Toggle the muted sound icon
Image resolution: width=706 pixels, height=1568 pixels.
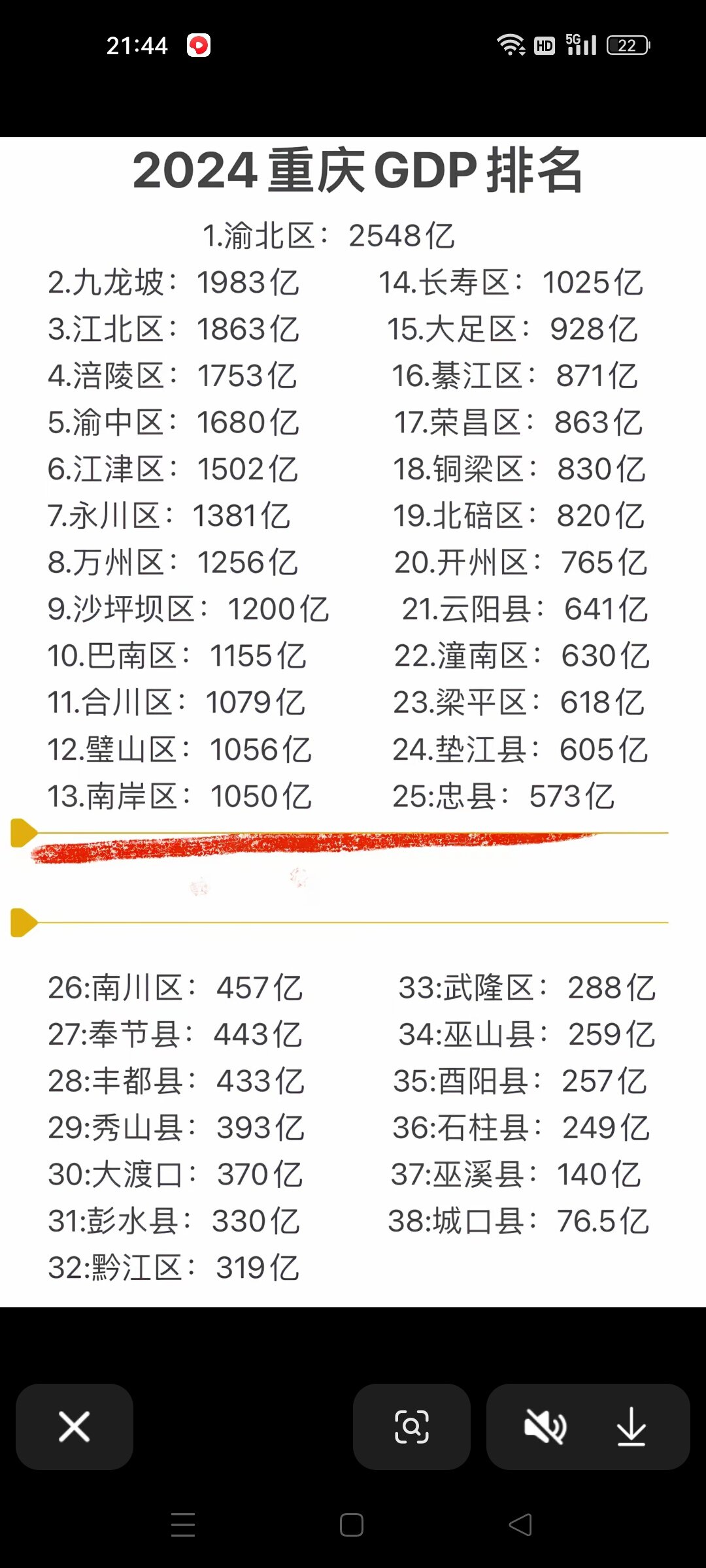545,1426
